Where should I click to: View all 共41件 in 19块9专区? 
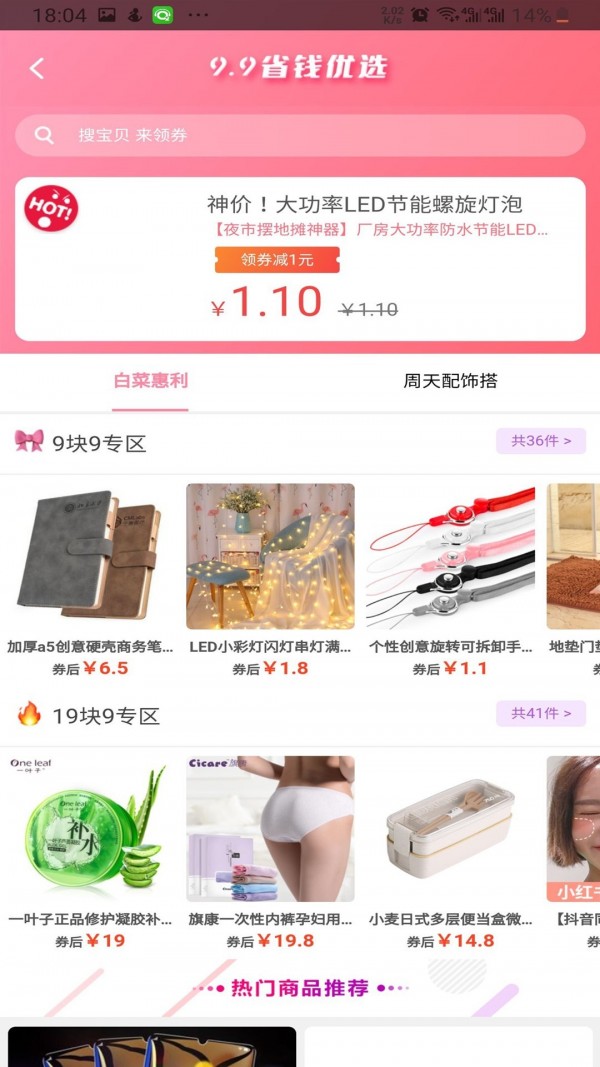(x=540, y=713)
